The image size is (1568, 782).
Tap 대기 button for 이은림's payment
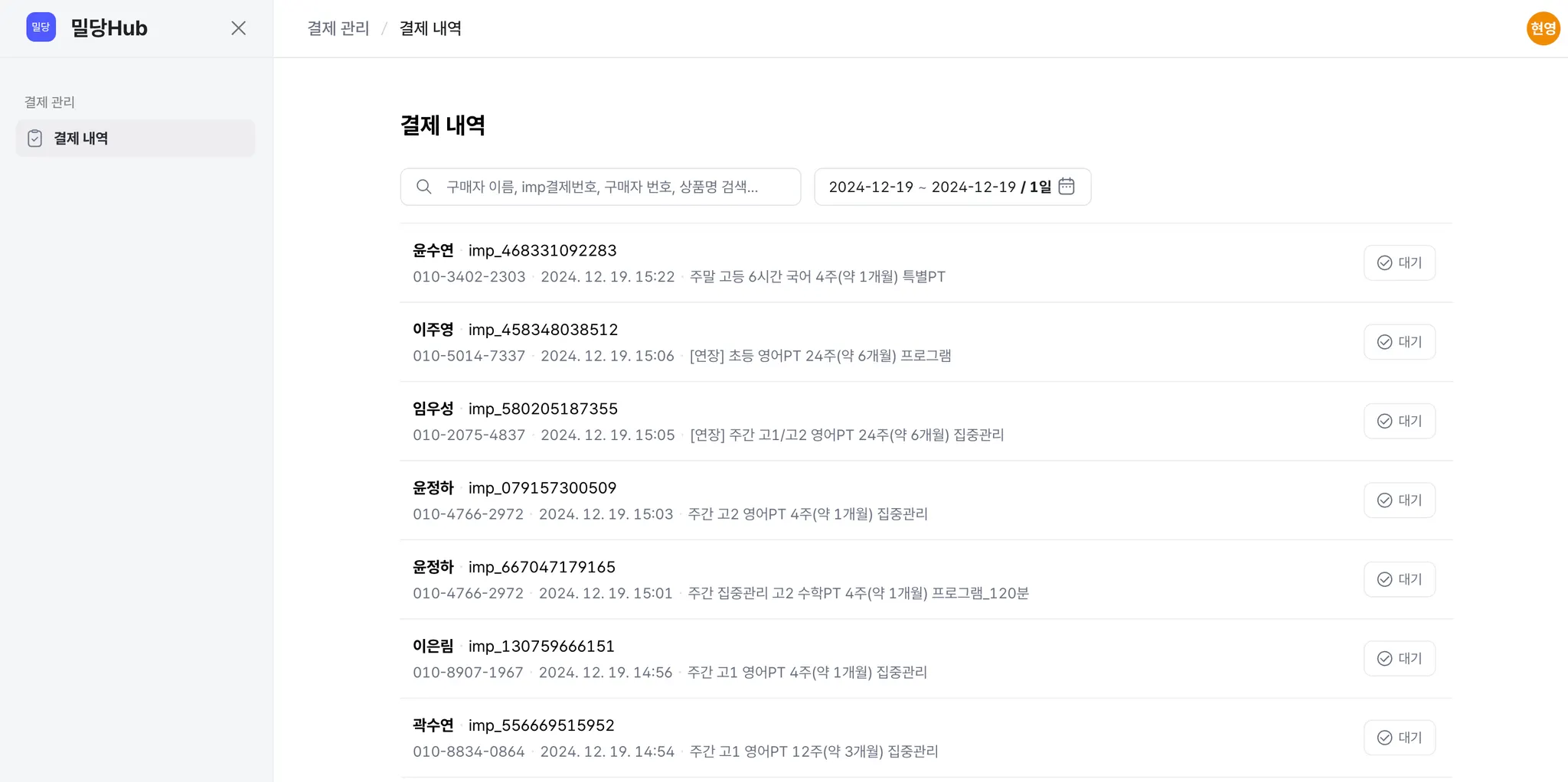[x=1399, y=659]
